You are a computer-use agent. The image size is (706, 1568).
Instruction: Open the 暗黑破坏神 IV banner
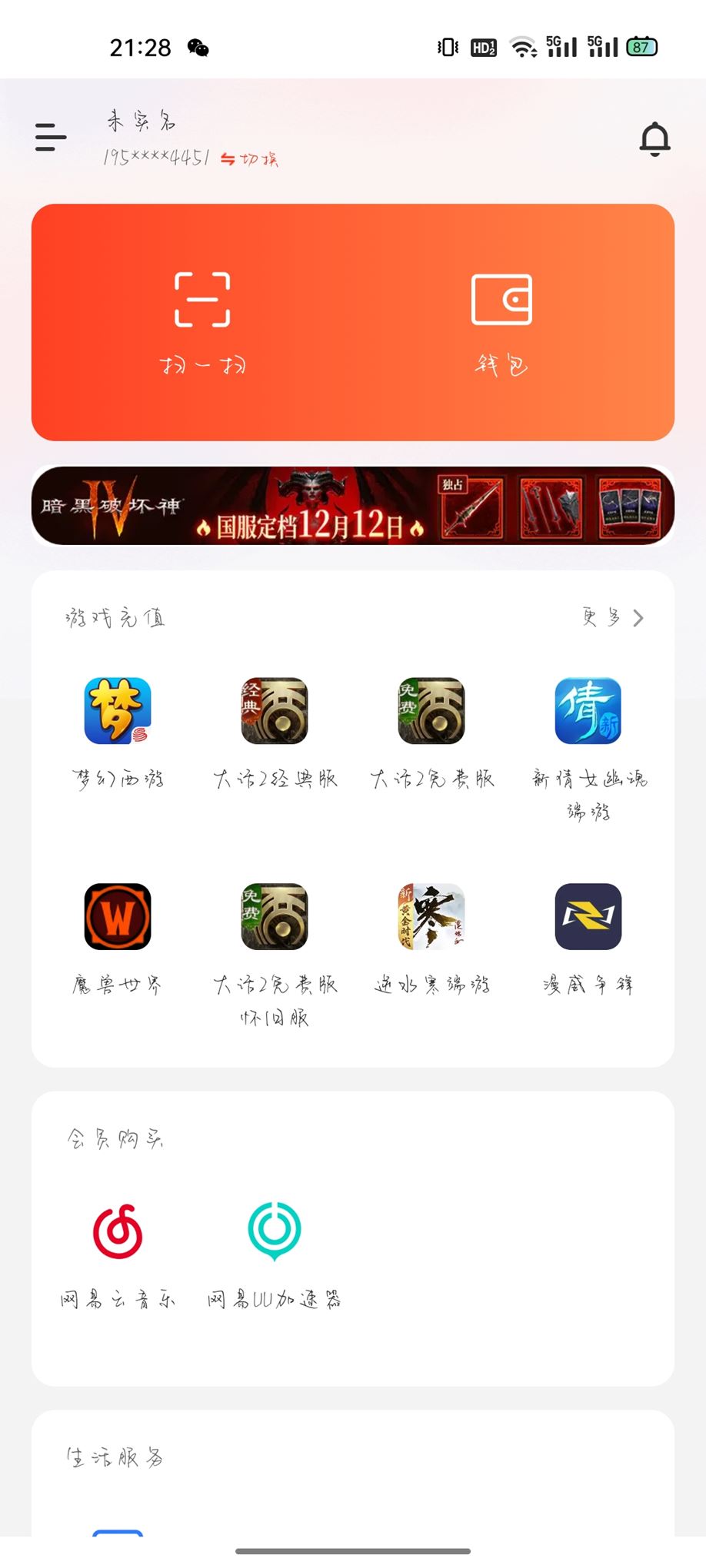(x=353, y=506)
